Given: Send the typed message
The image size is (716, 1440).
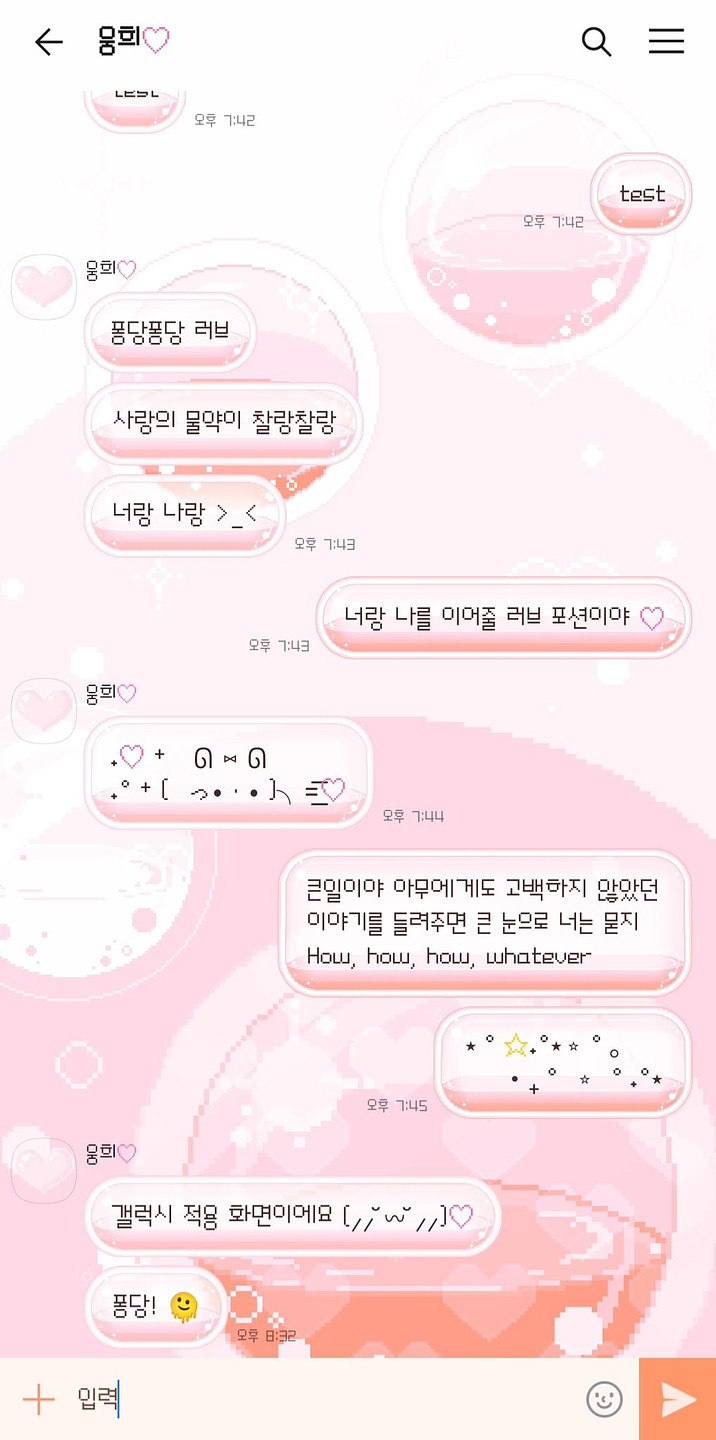Looking at the screenshot, I should [x=678, y=1399].
